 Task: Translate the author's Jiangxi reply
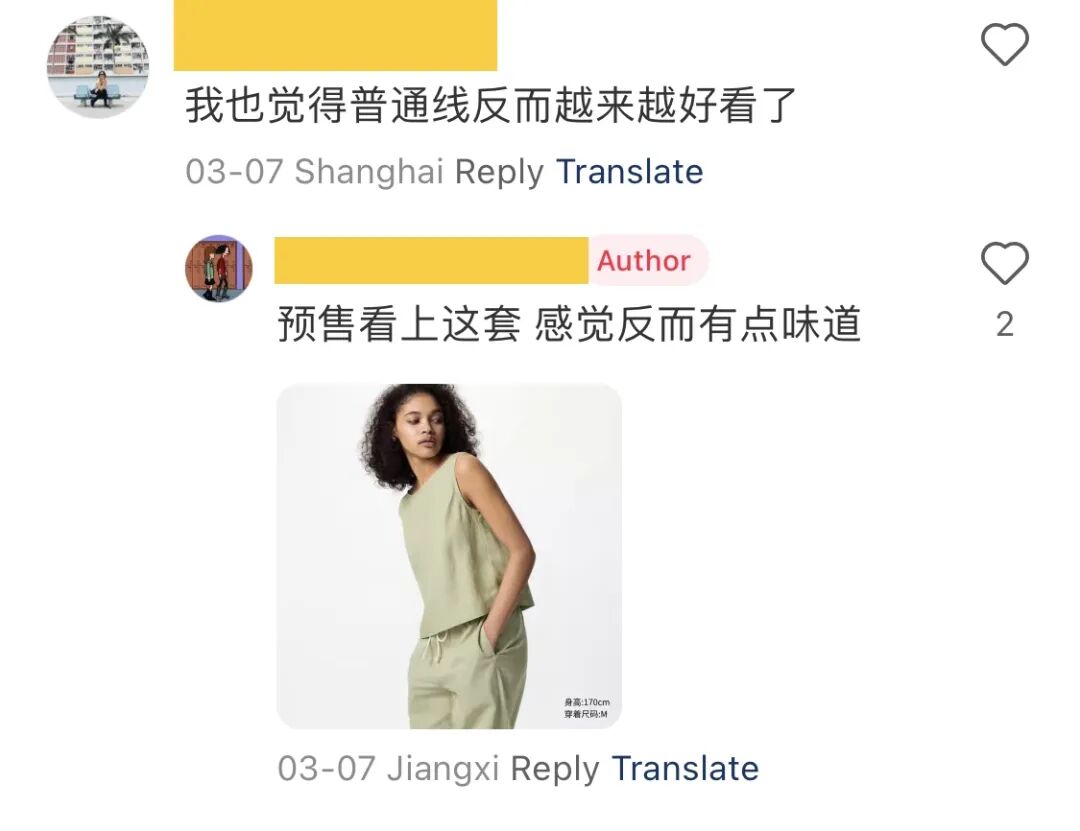(685, 769)
